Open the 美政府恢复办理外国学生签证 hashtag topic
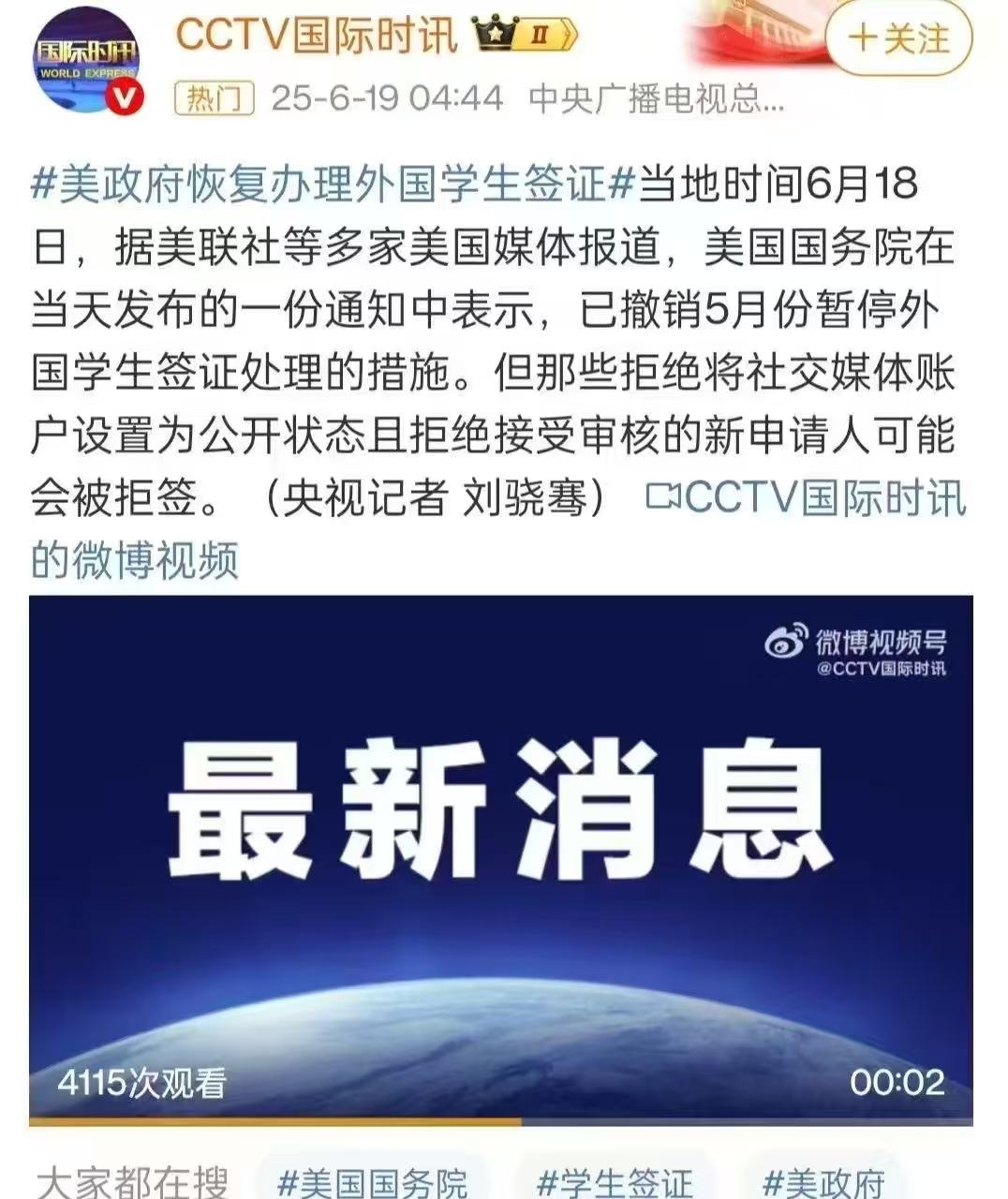1008x1199 pixels. click(334, 183)
